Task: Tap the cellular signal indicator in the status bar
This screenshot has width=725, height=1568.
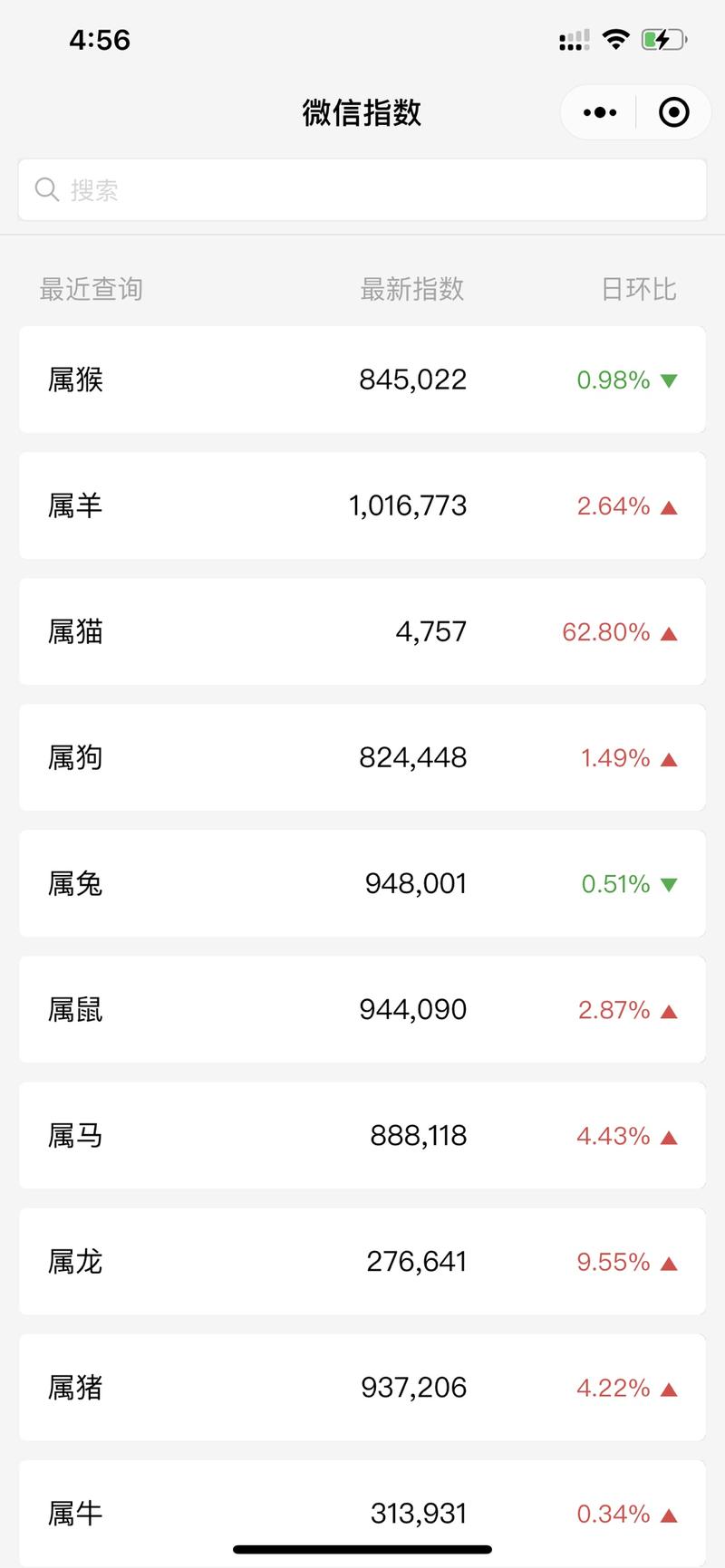Action: tap(573, 39)
